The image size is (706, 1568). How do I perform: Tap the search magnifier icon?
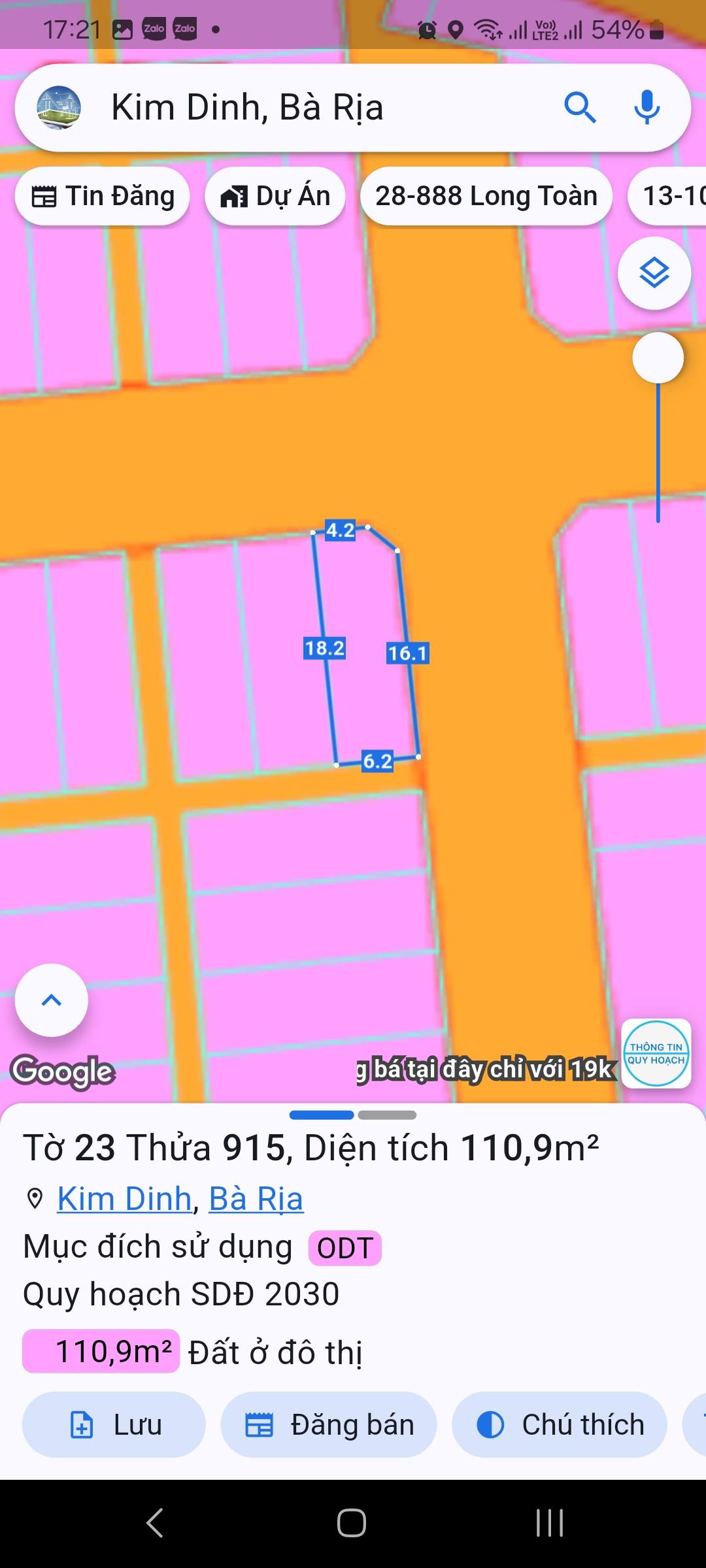pyautogui.click(x=580, y=108)
